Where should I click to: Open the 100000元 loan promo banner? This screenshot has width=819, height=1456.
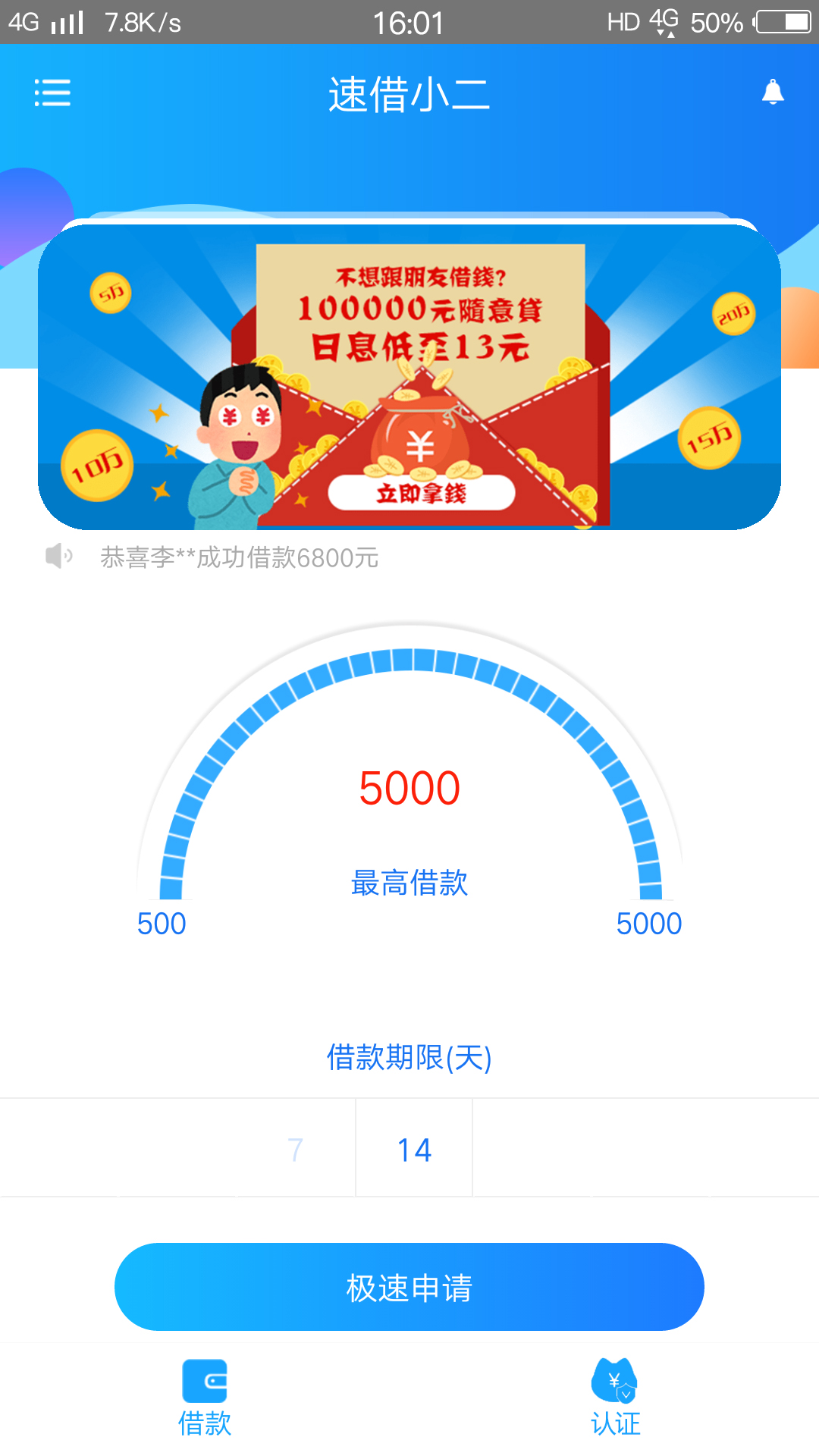tap(409, 377)
